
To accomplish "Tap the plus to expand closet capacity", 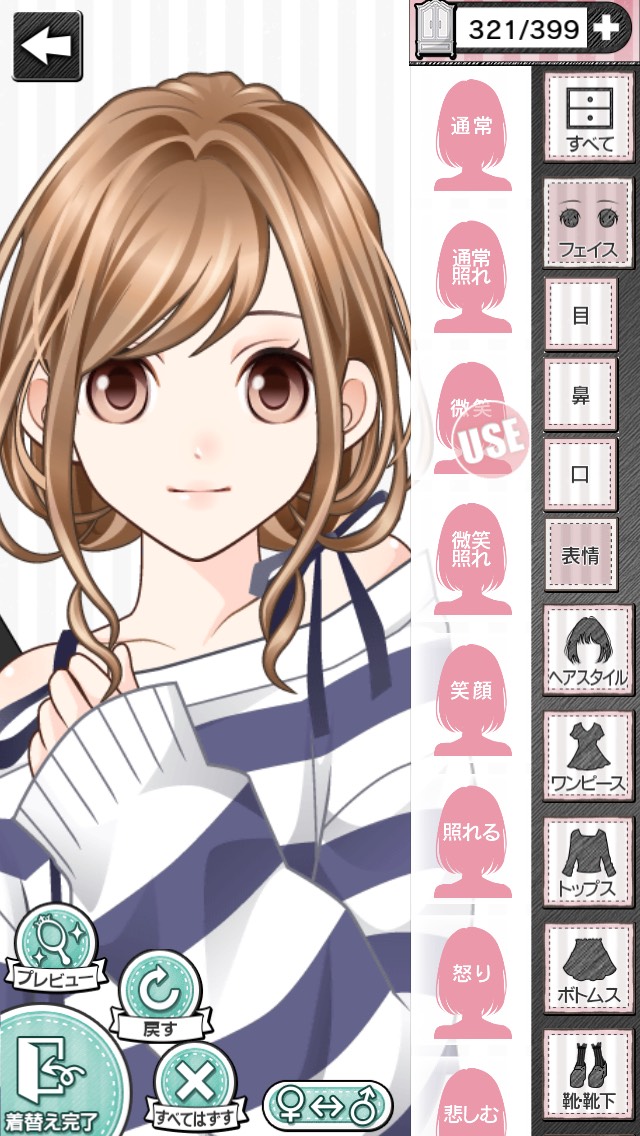I will tap(606, 29).
